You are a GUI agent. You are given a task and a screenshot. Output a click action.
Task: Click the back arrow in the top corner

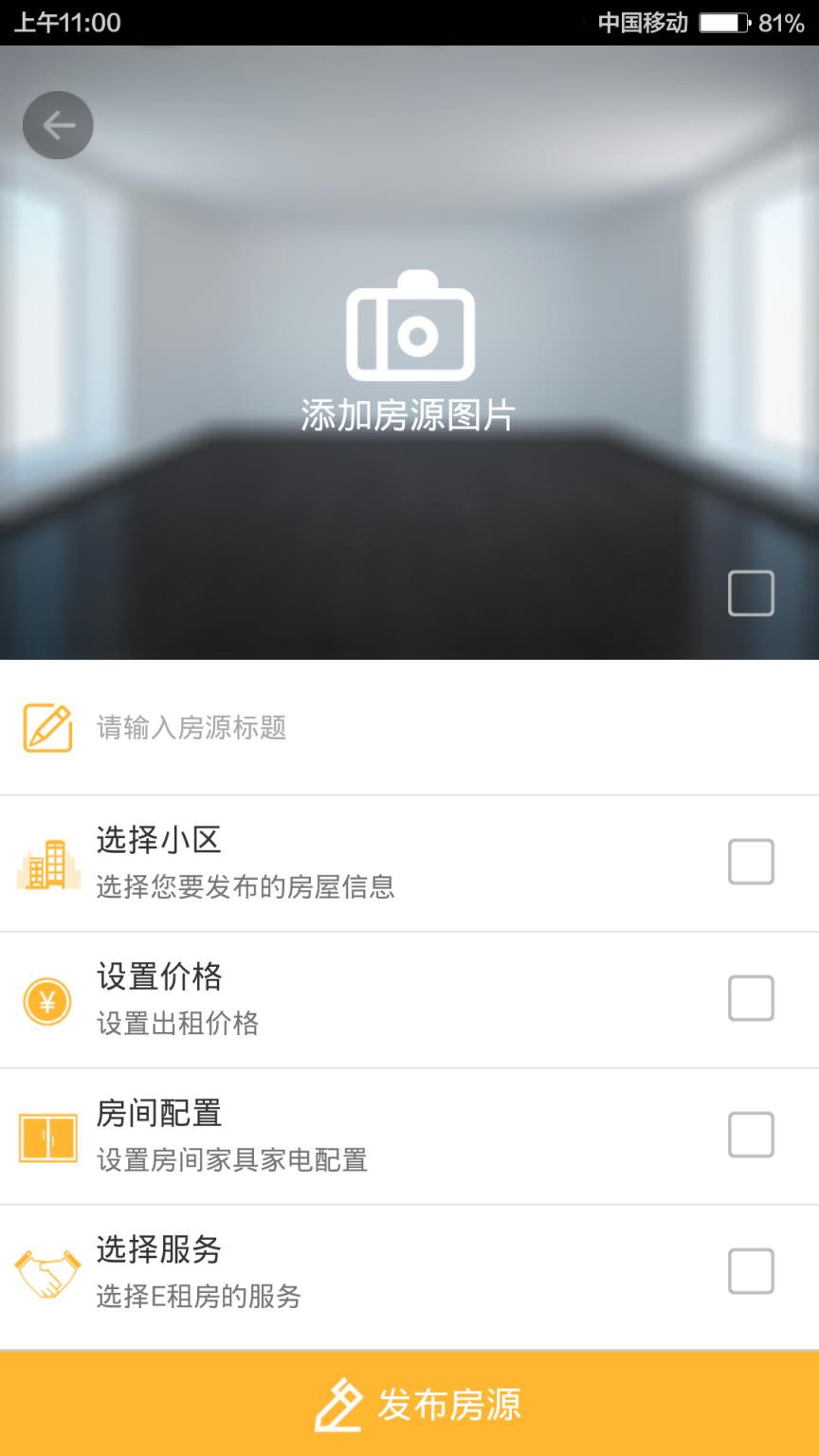pyautogui.click(x=58, y=123)
